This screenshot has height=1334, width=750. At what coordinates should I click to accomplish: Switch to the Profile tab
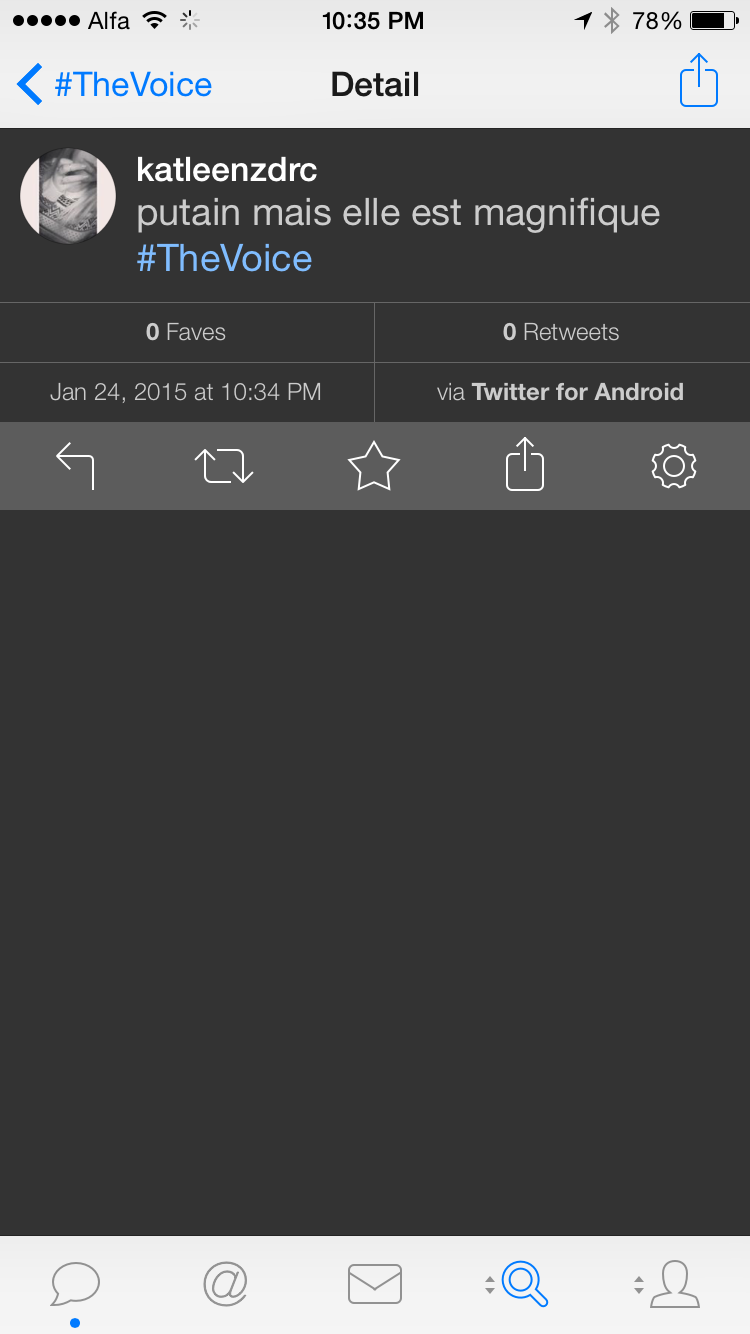(673, 1284)
